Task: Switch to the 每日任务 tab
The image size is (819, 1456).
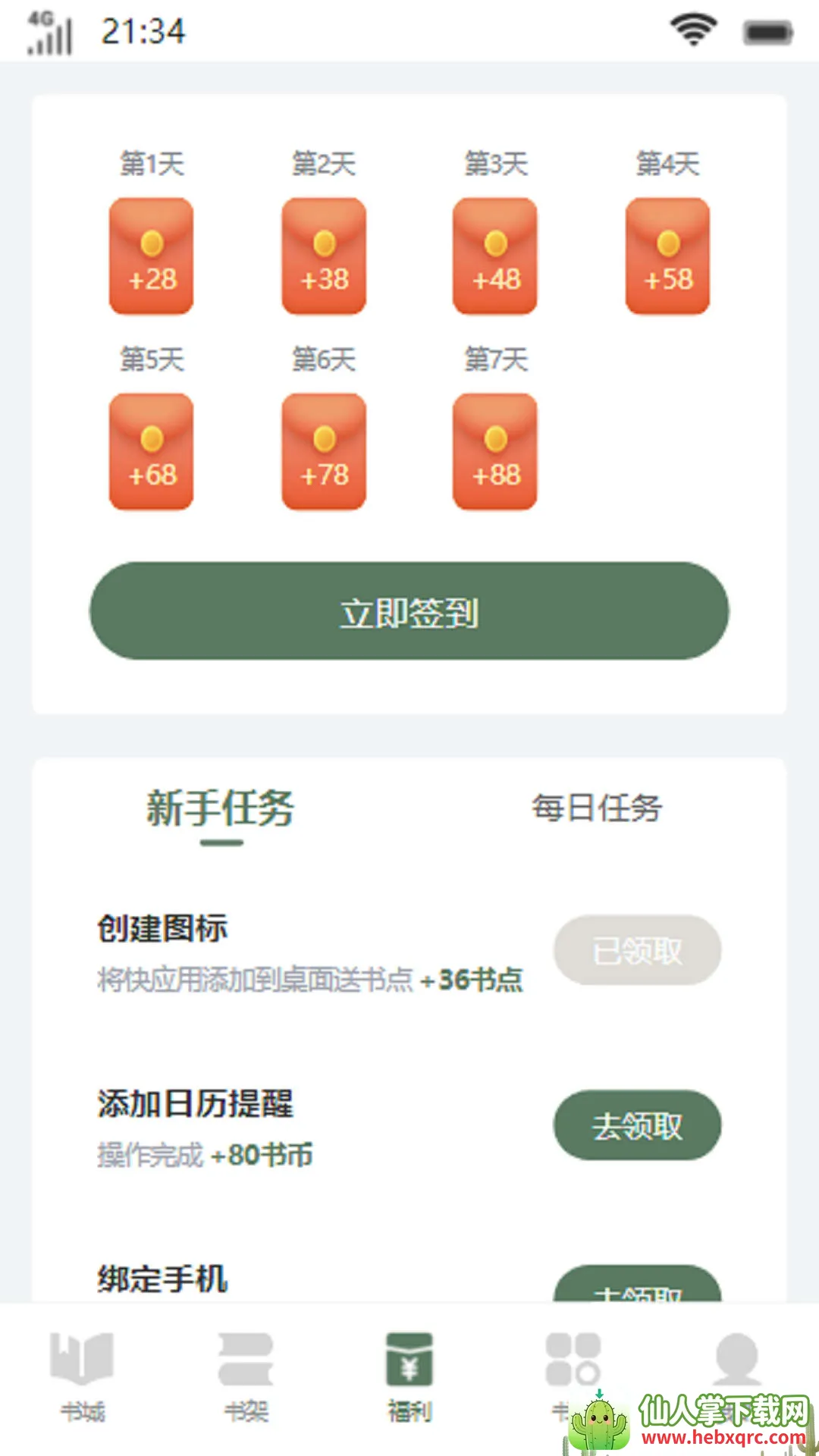Action: click(597, 808)
